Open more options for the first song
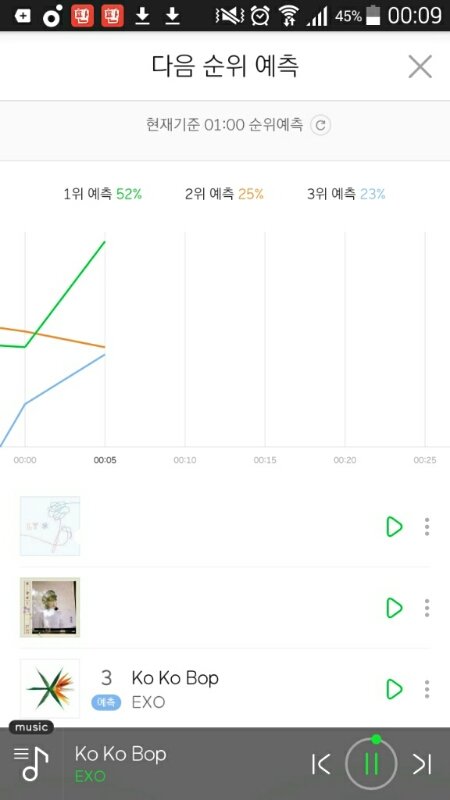Viewport: 450px width, 800px height. click(x=427, y=527)
